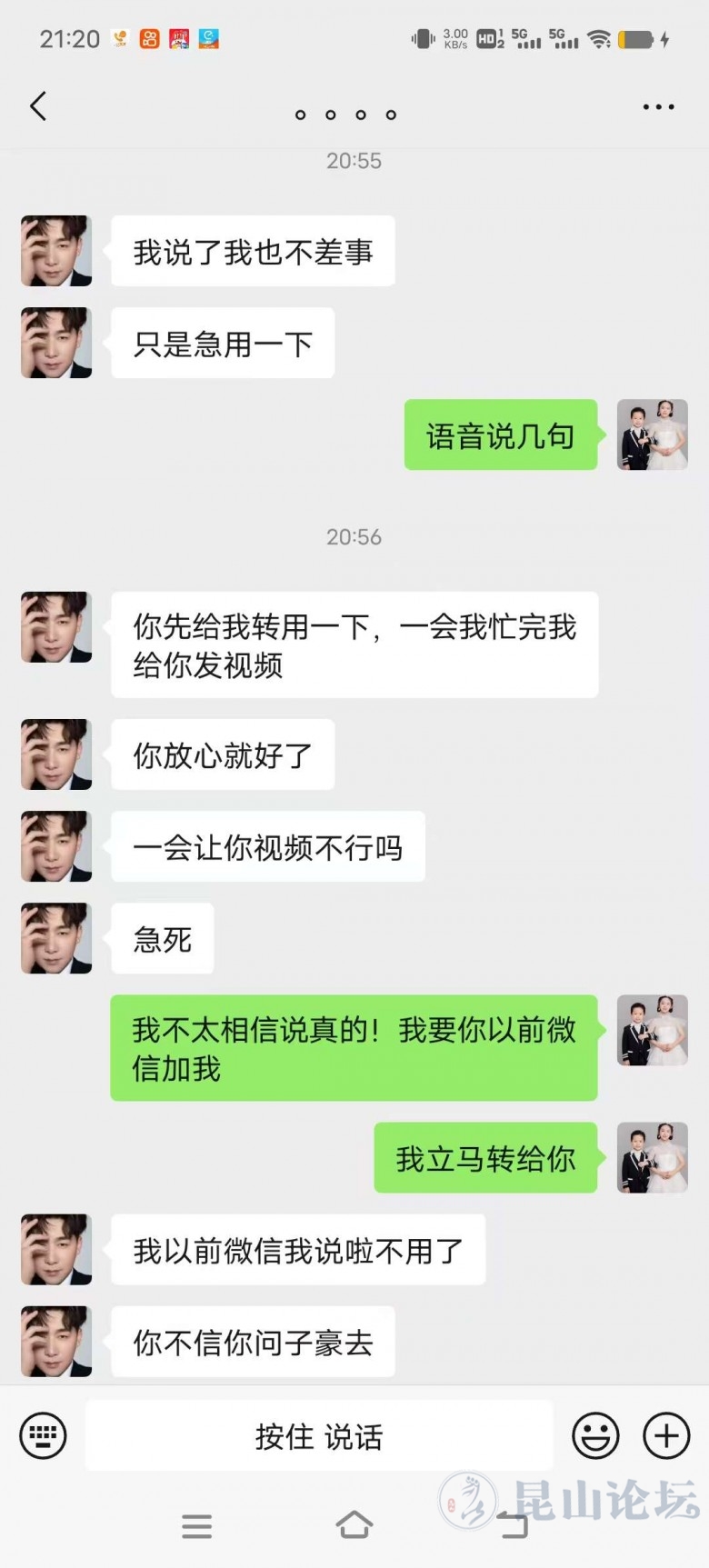
Task: Tap the 按住 说话 voice button
Action: [x=319, y=1436]
